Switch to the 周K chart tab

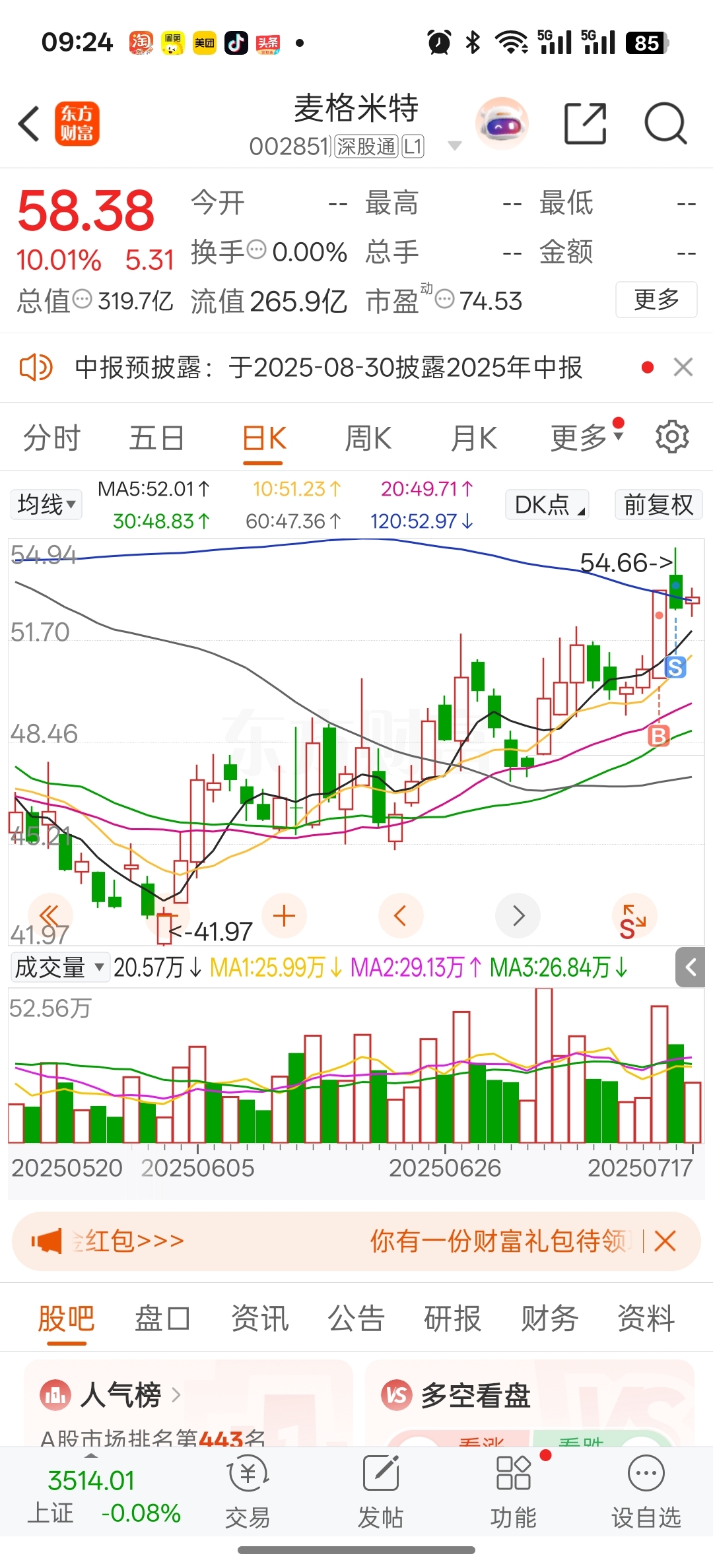tap(368, 438)
